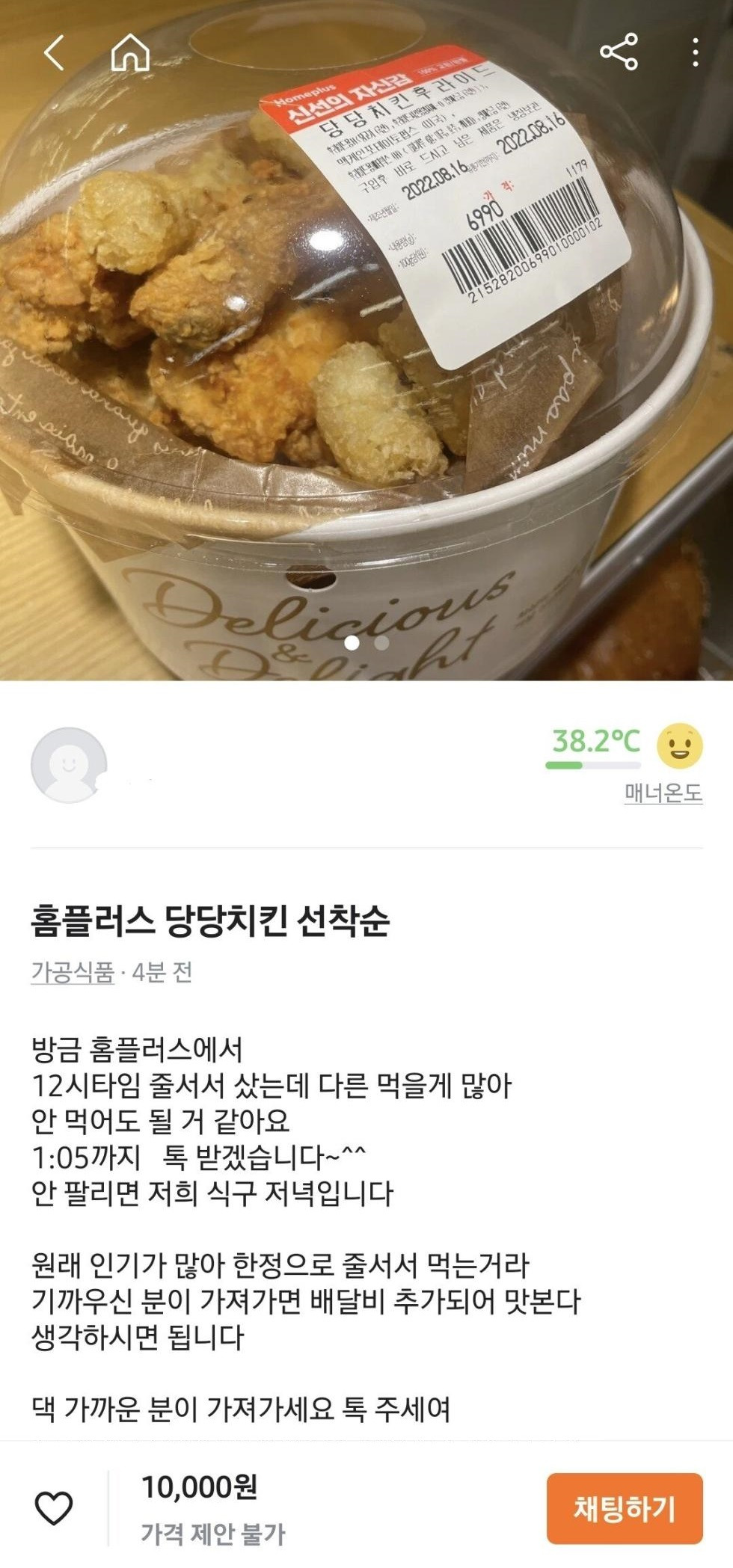Open the 가공식품 category link
733x1568 pixels.
coord(73,972)
